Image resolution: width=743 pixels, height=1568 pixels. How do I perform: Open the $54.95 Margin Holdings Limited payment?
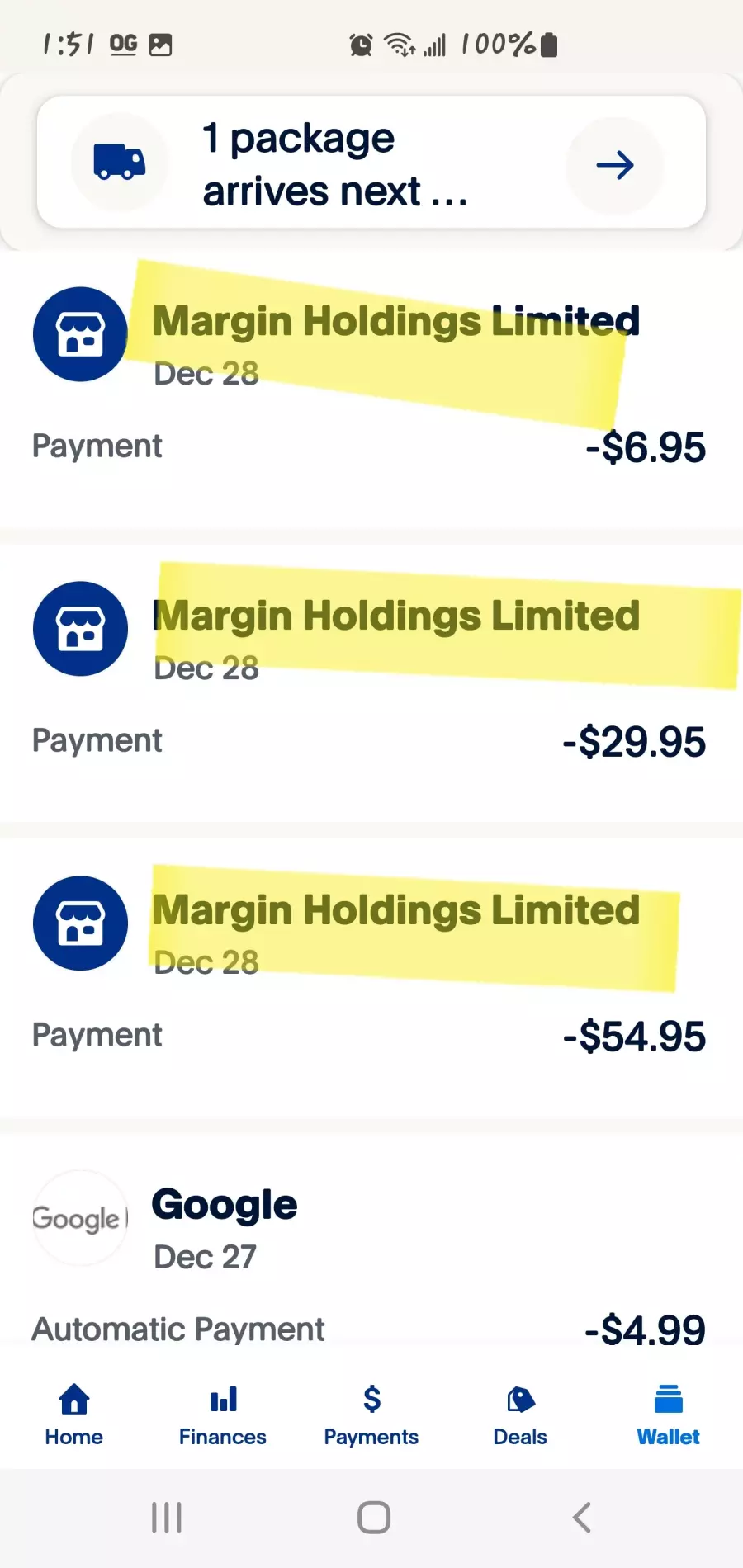pos(371,977)
